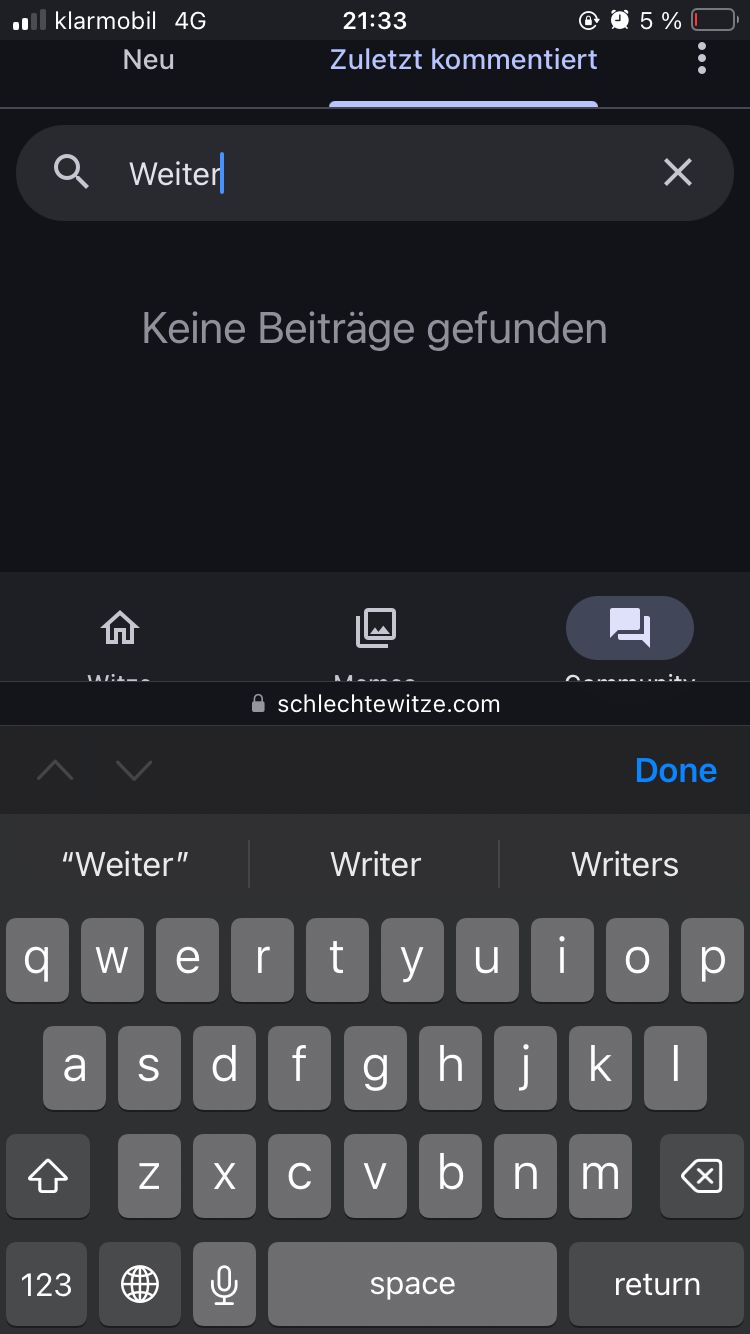Clear the search text with the X

pos(677,173)
